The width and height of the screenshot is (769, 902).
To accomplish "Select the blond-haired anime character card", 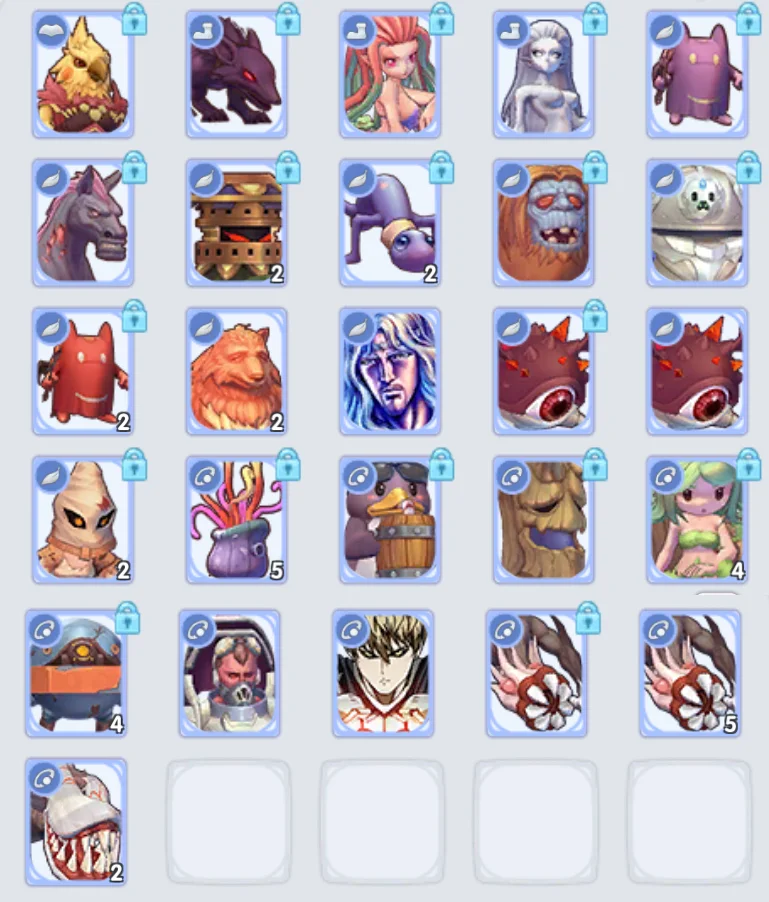I will pos(382,673).
